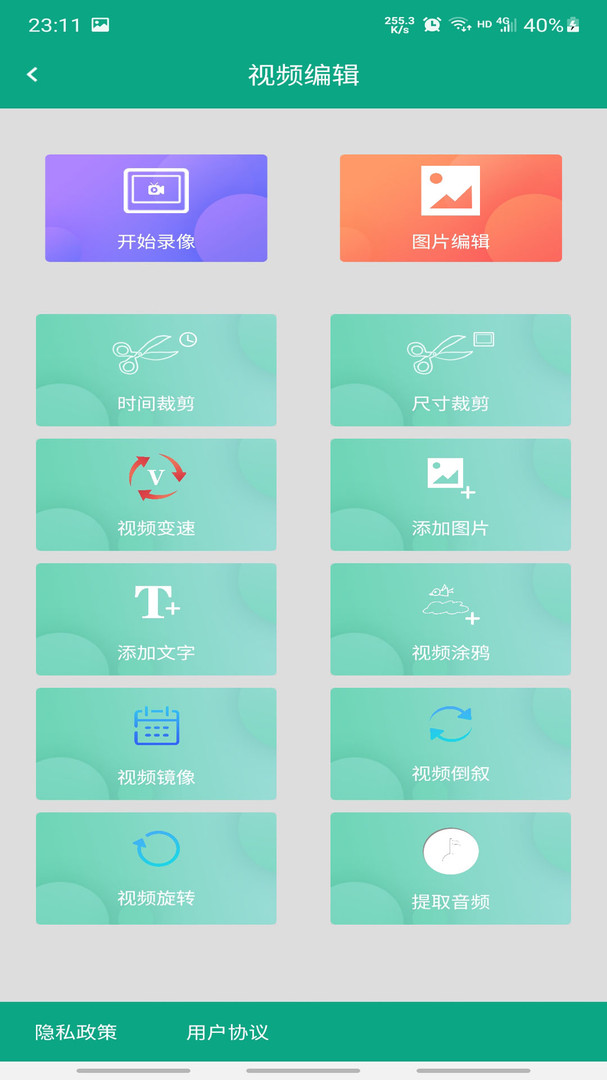Open the 图片编辑 image editor

point(450,208)
